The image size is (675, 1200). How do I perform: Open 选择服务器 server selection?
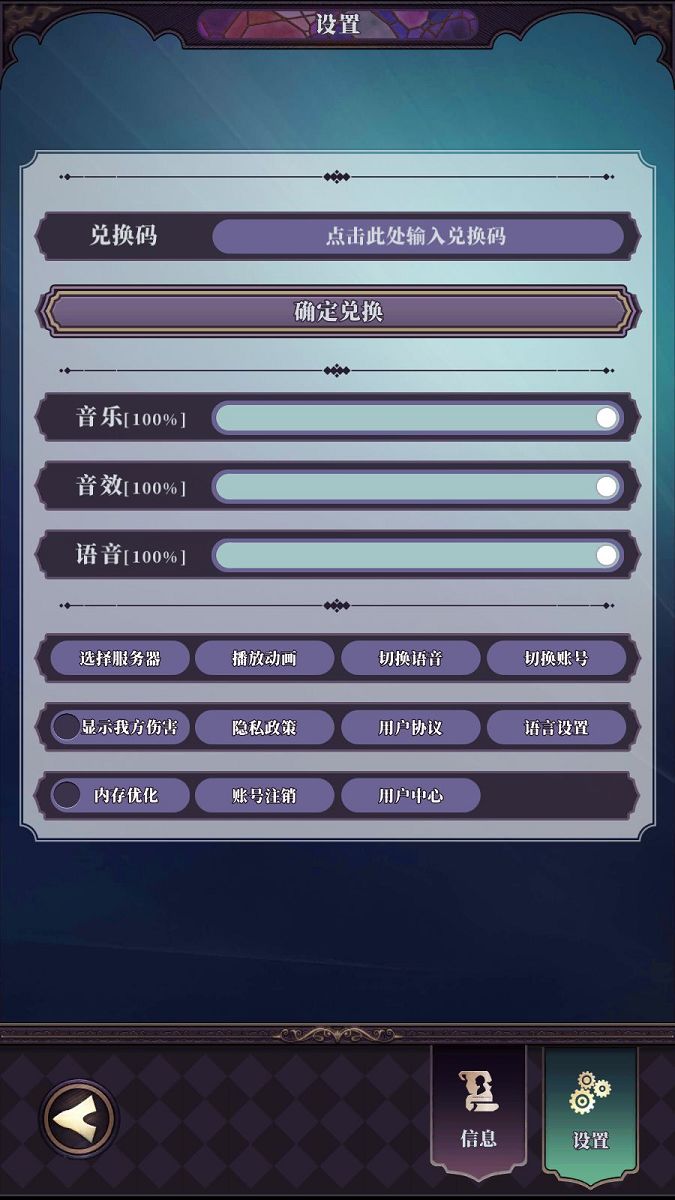[120, 659]
